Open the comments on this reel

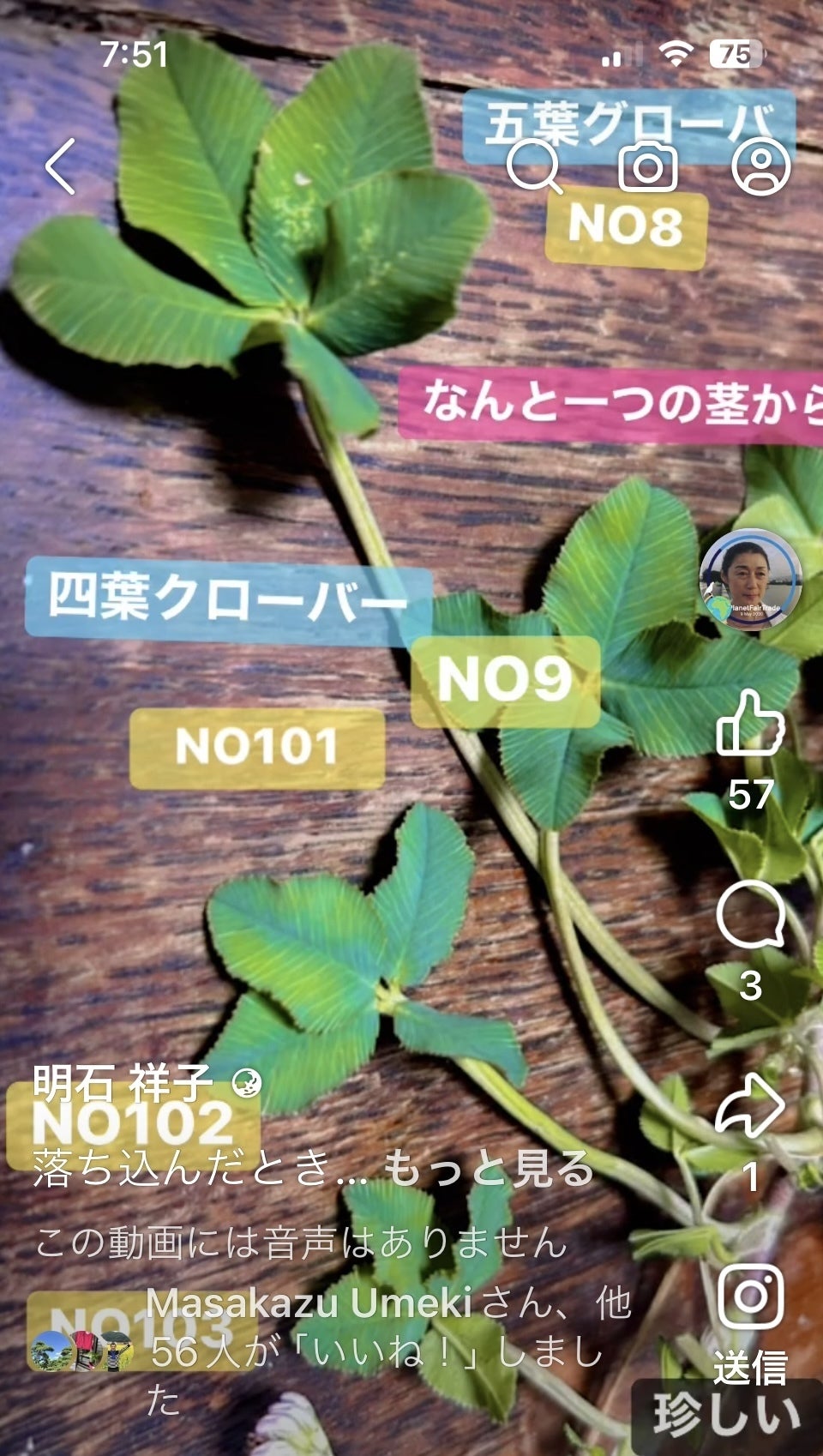click(750, 916)
